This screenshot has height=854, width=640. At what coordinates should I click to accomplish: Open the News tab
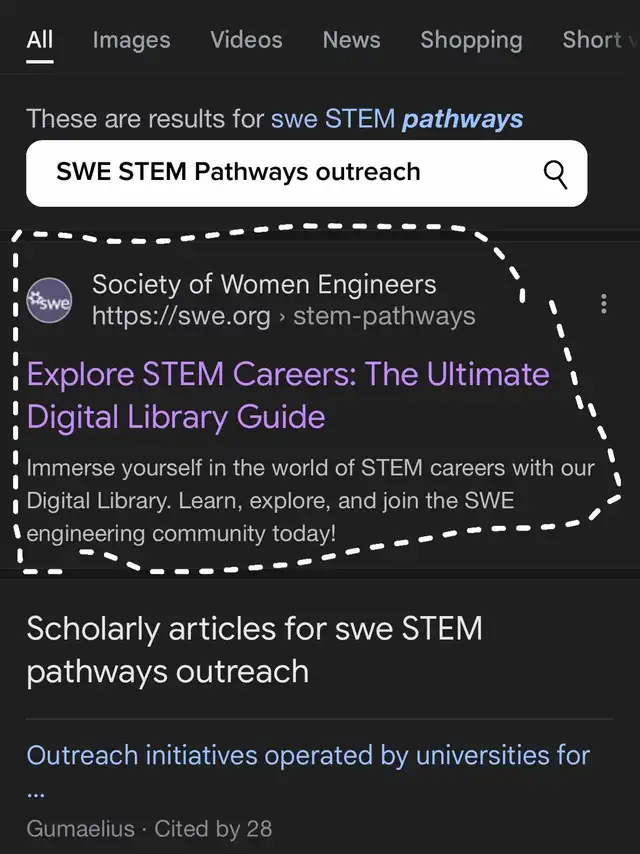pyautogui.click(x=351, y=40)
